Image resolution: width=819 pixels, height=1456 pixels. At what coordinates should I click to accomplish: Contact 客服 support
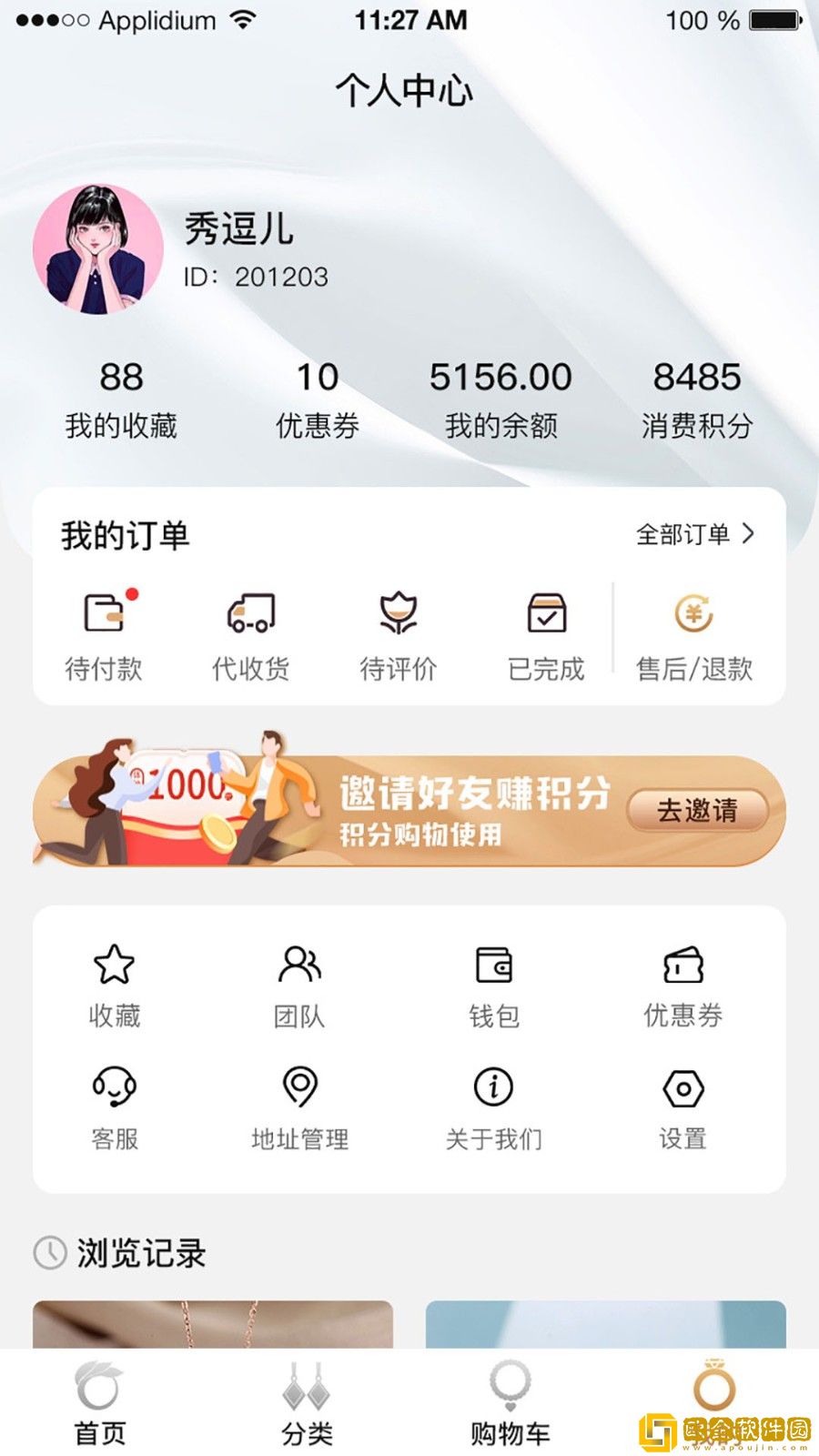coord(115,1108)
